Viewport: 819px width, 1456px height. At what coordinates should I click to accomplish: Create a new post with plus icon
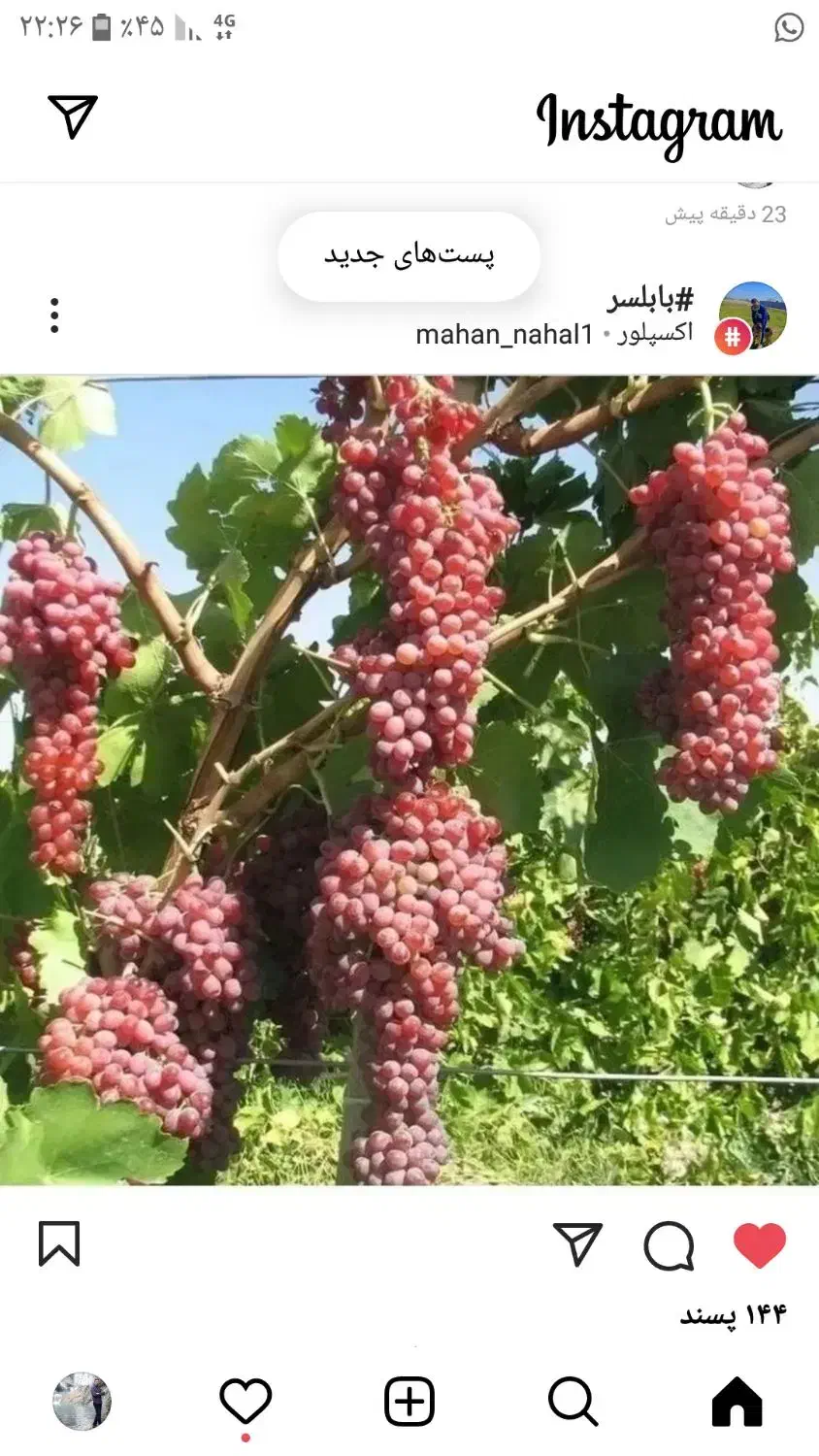[x=409, y=1403]
